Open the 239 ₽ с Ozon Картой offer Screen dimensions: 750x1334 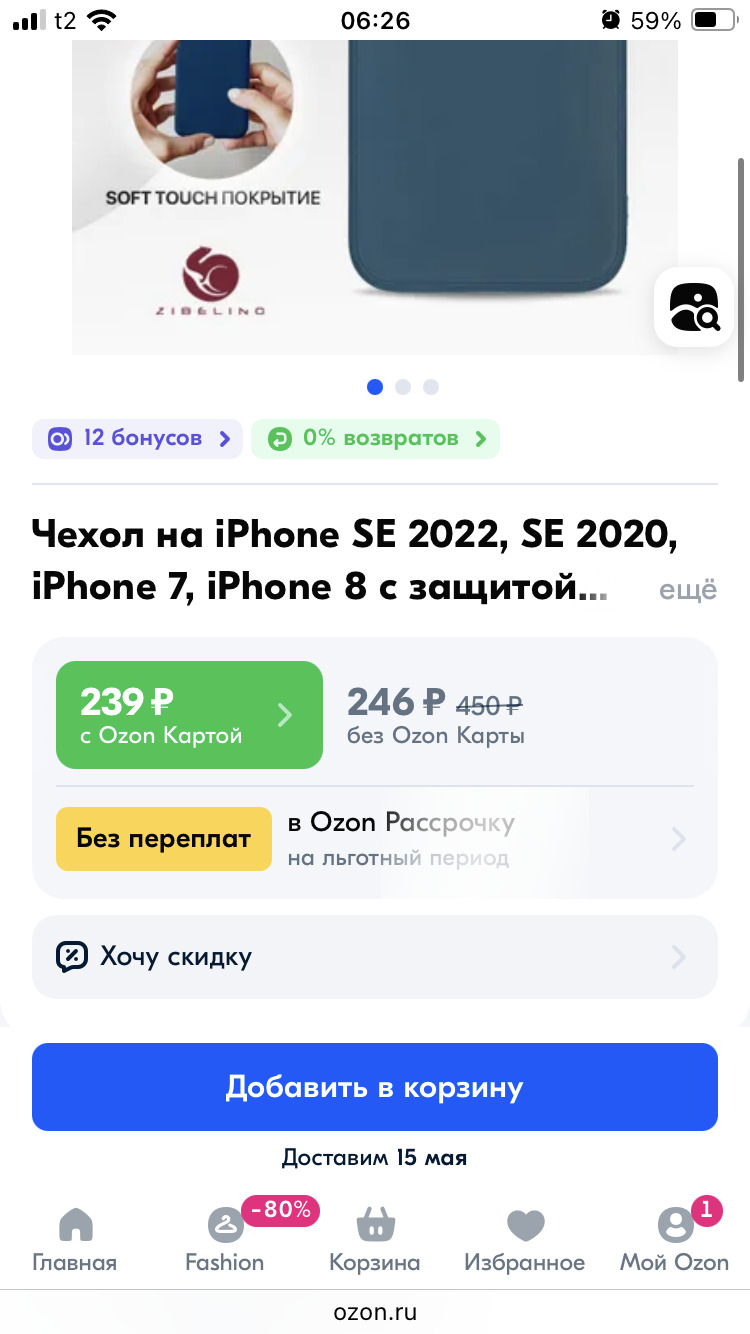(x=189, y=715)
